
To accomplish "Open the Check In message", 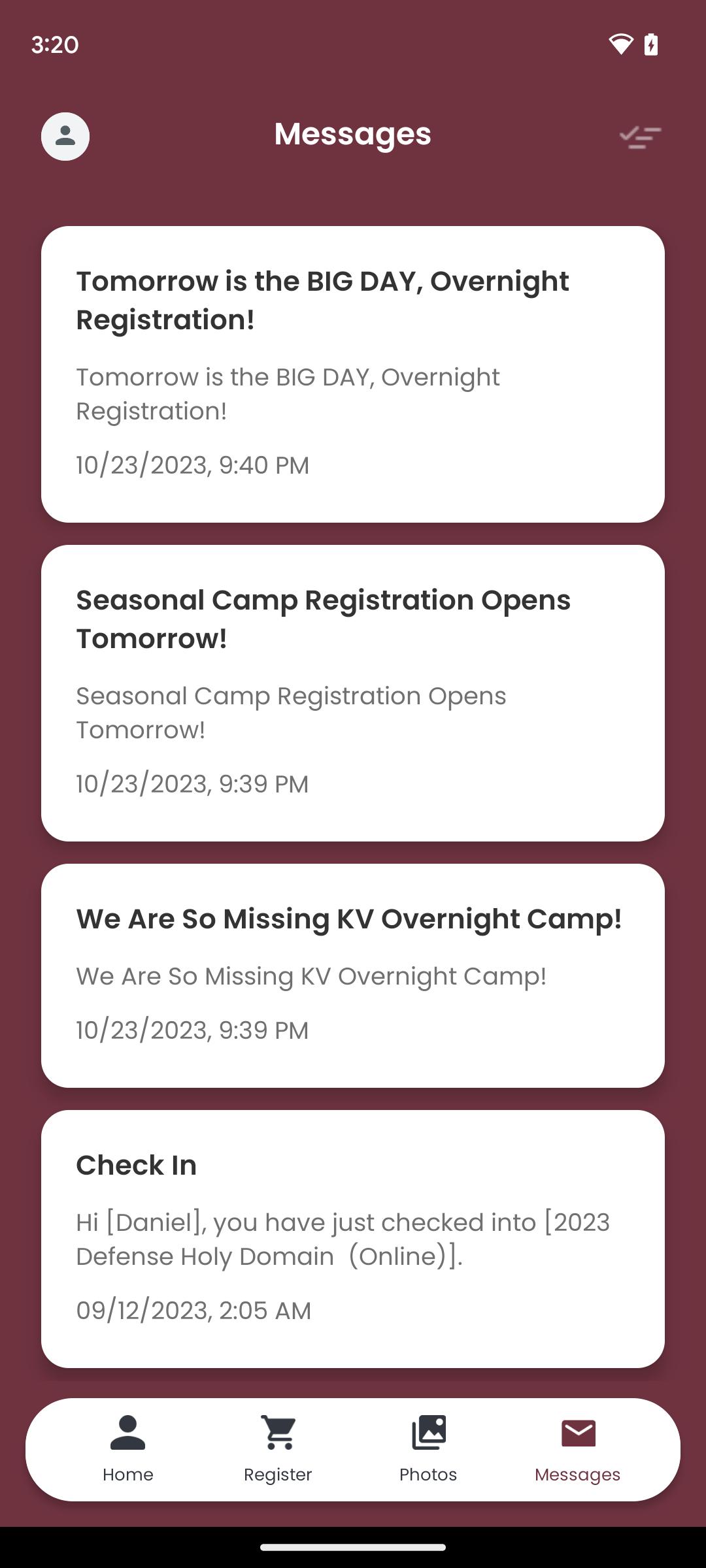I will [x=353, y=1239].
